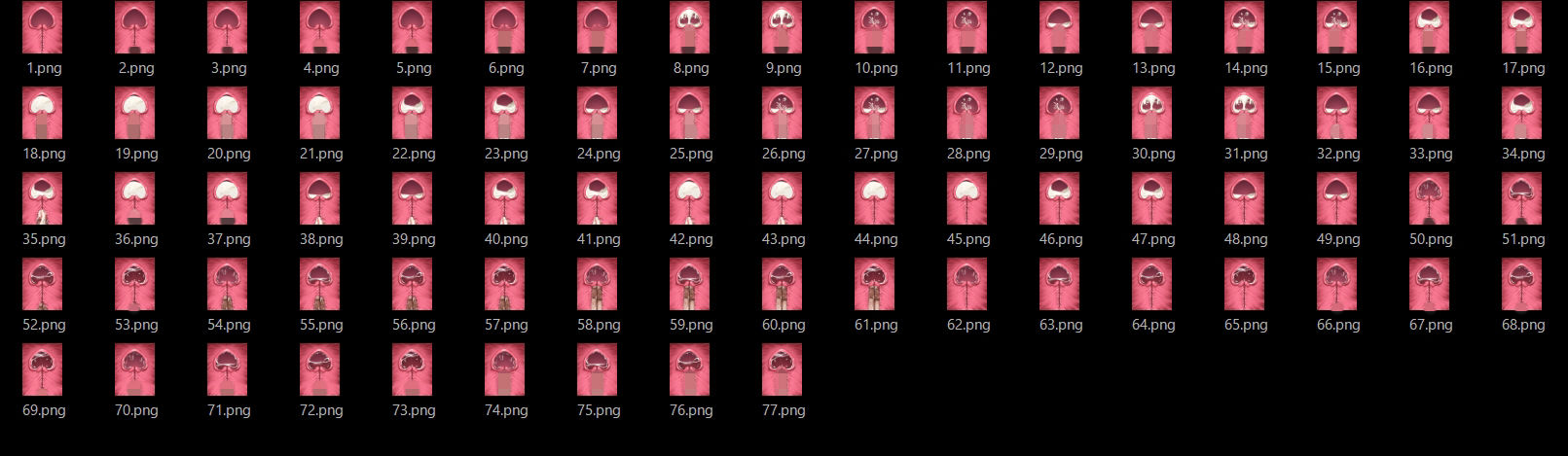Open the 73.png image
1568x456 pixels.
coord(412,370)
